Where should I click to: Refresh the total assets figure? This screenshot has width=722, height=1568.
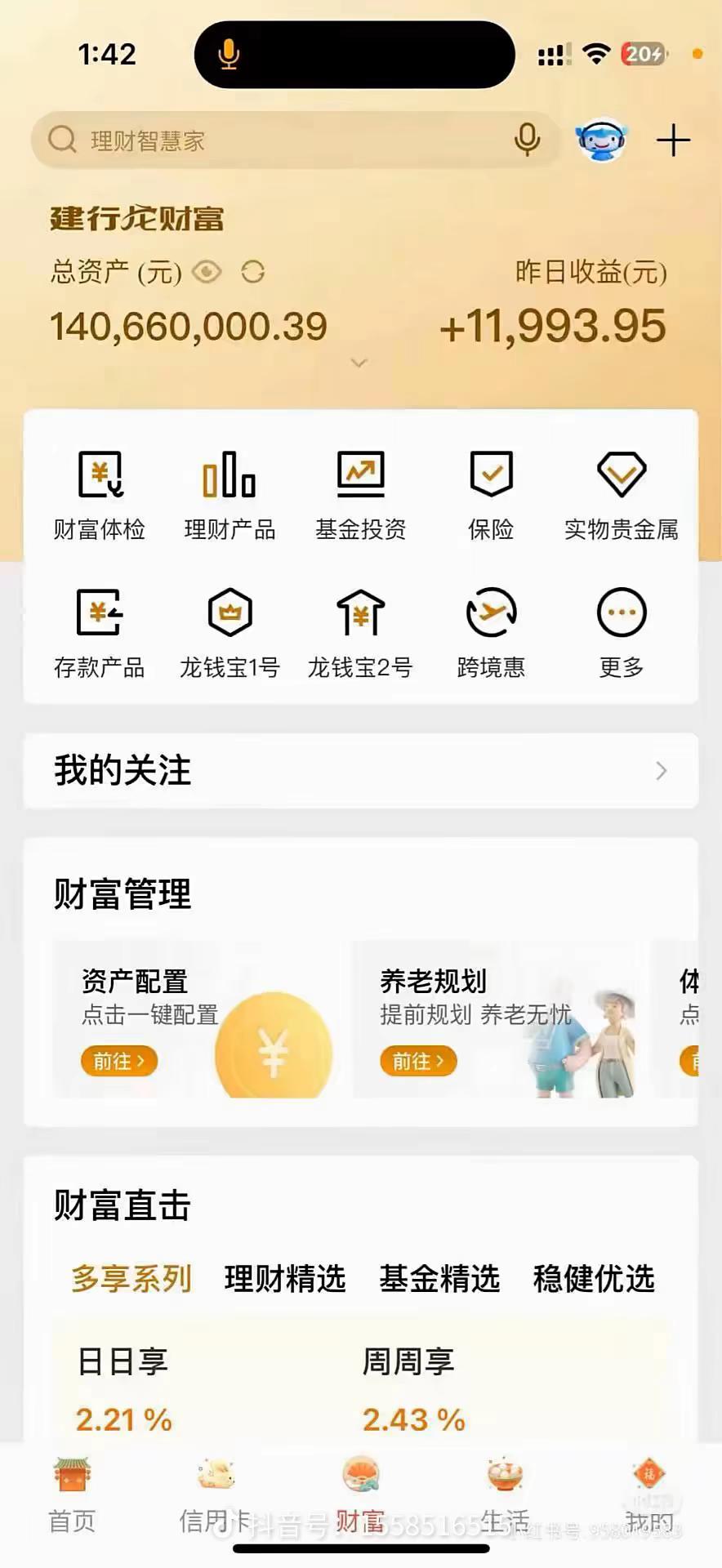(x=253, y=272)
